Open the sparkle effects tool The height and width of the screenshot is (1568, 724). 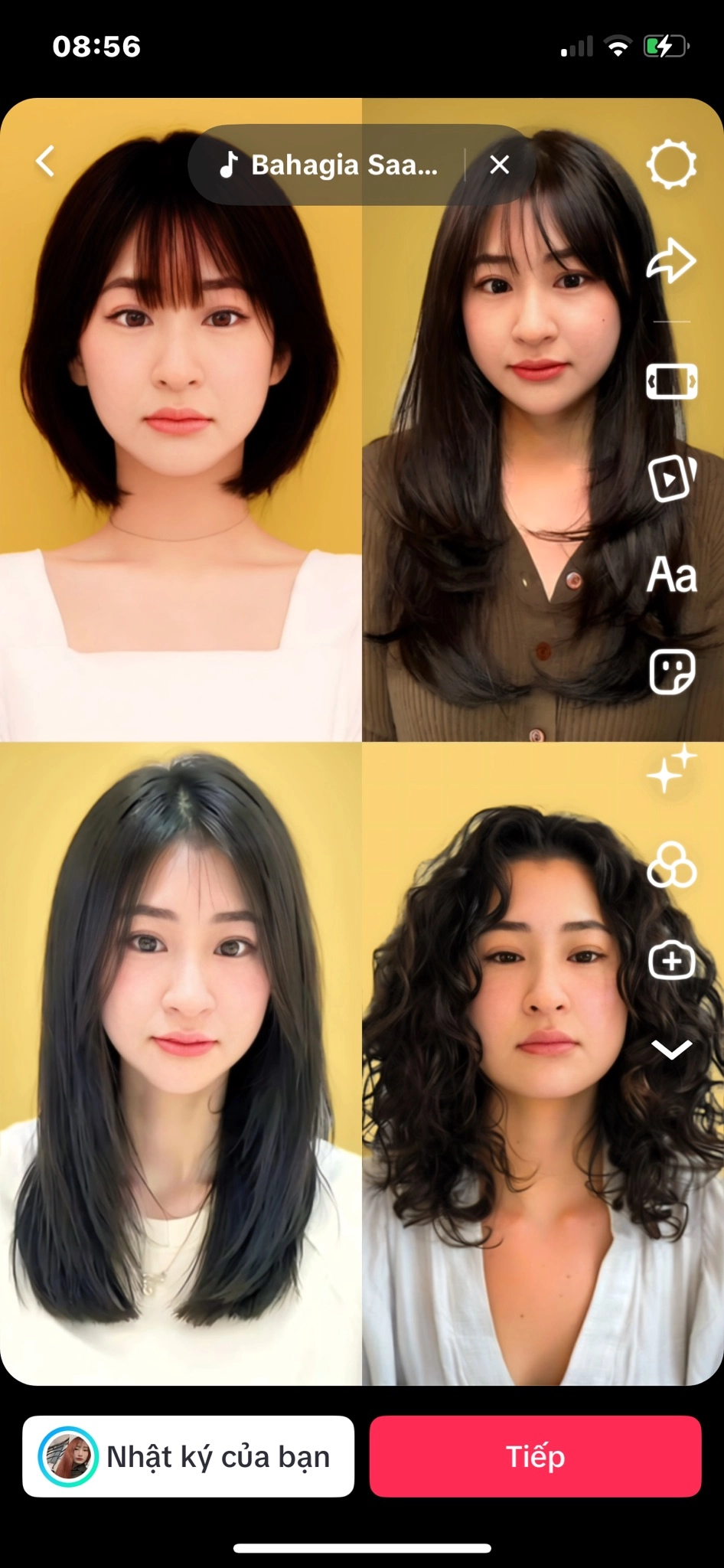[672, 769]
